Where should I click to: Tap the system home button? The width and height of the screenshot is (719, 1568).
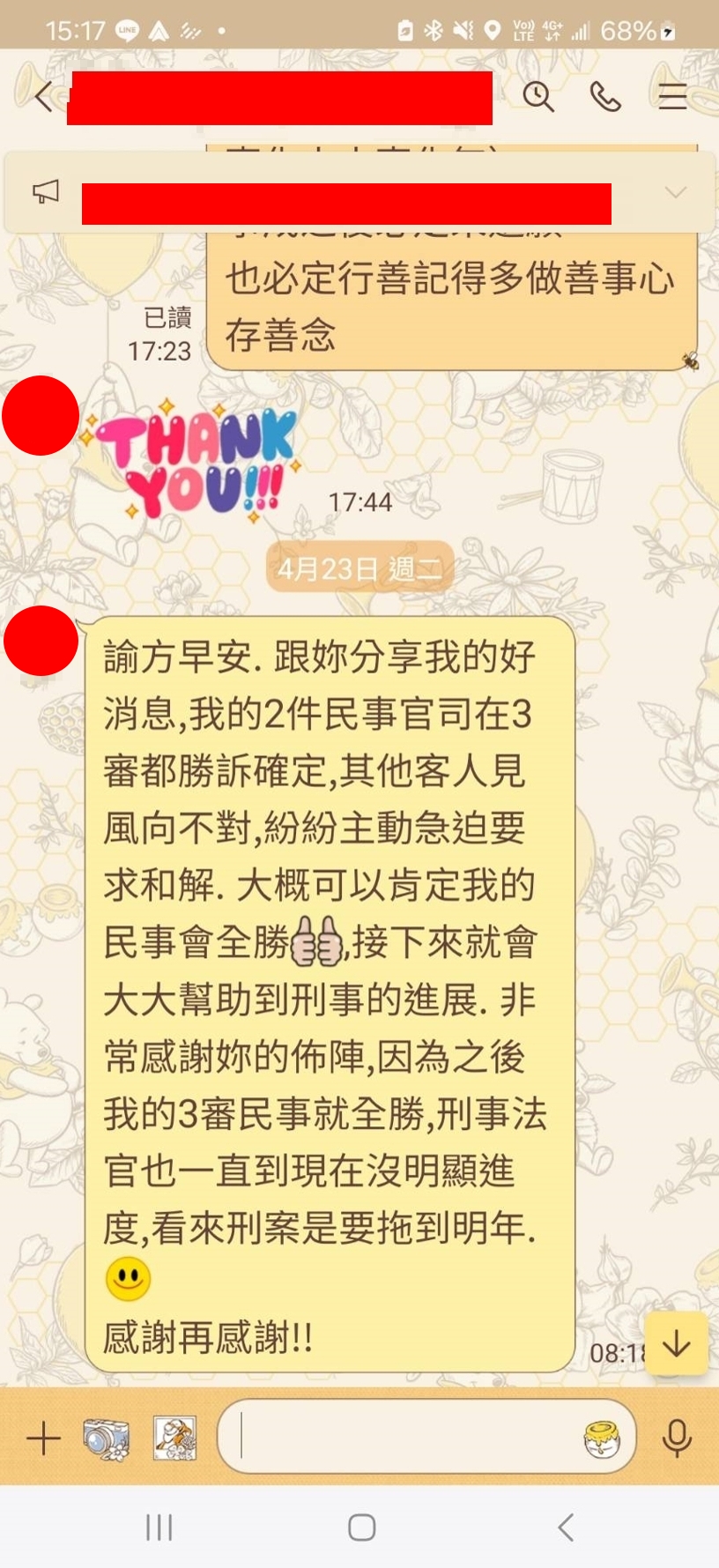point(361,1527)
